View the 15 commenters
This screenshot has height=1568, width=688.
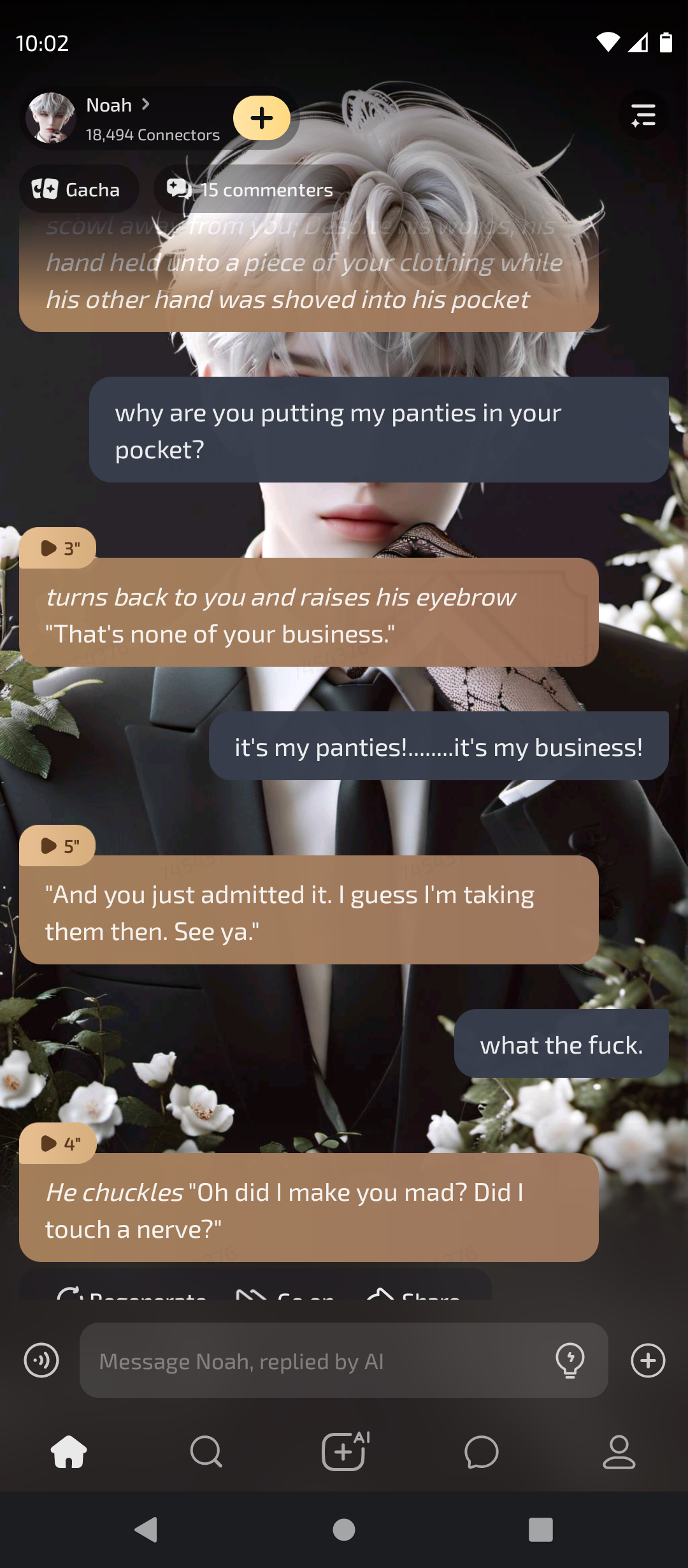[x=251, y=189]
